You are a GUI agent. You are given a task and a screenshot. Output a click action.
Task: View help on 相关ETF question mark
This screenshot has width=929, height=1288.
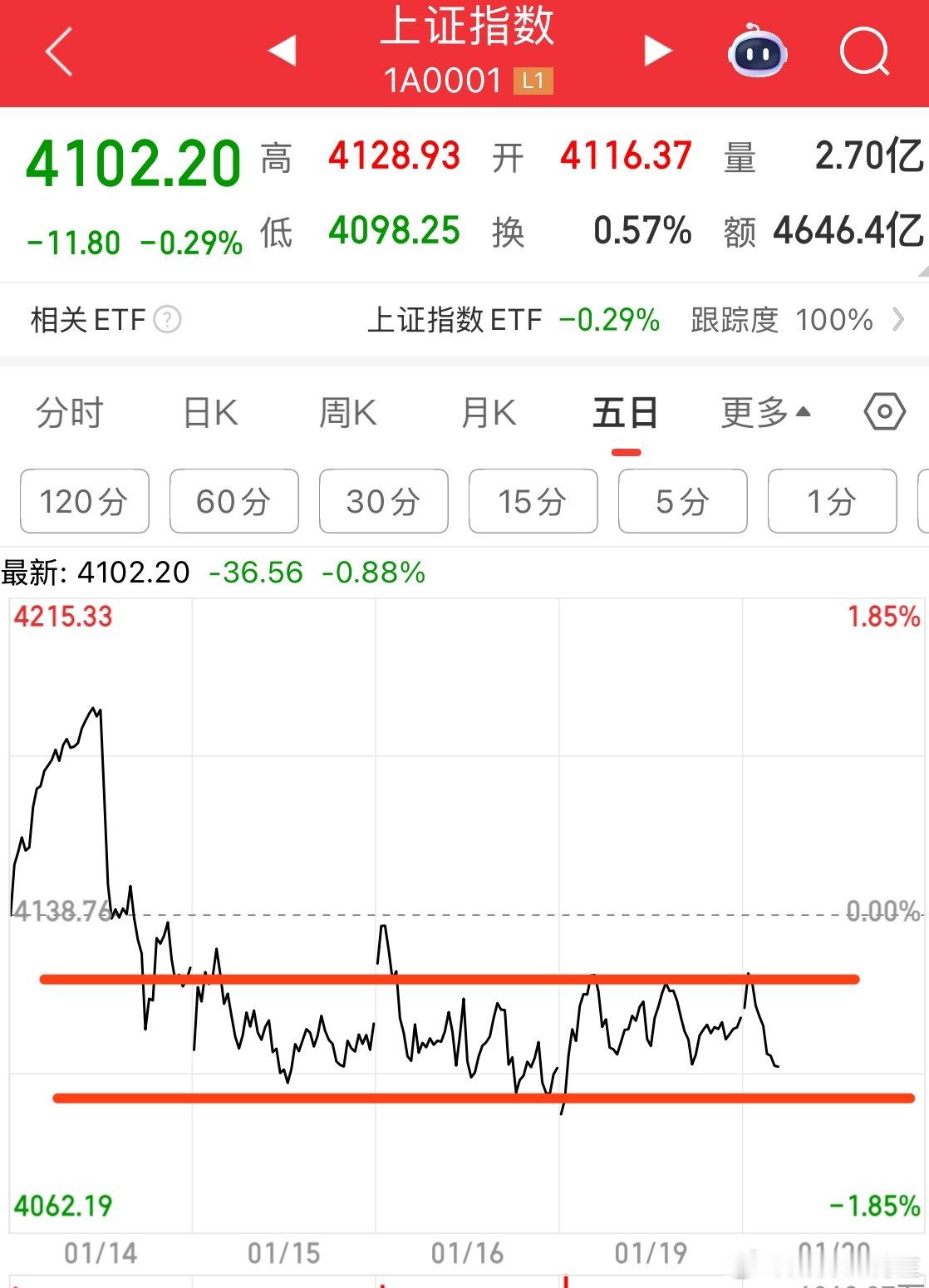166,320
